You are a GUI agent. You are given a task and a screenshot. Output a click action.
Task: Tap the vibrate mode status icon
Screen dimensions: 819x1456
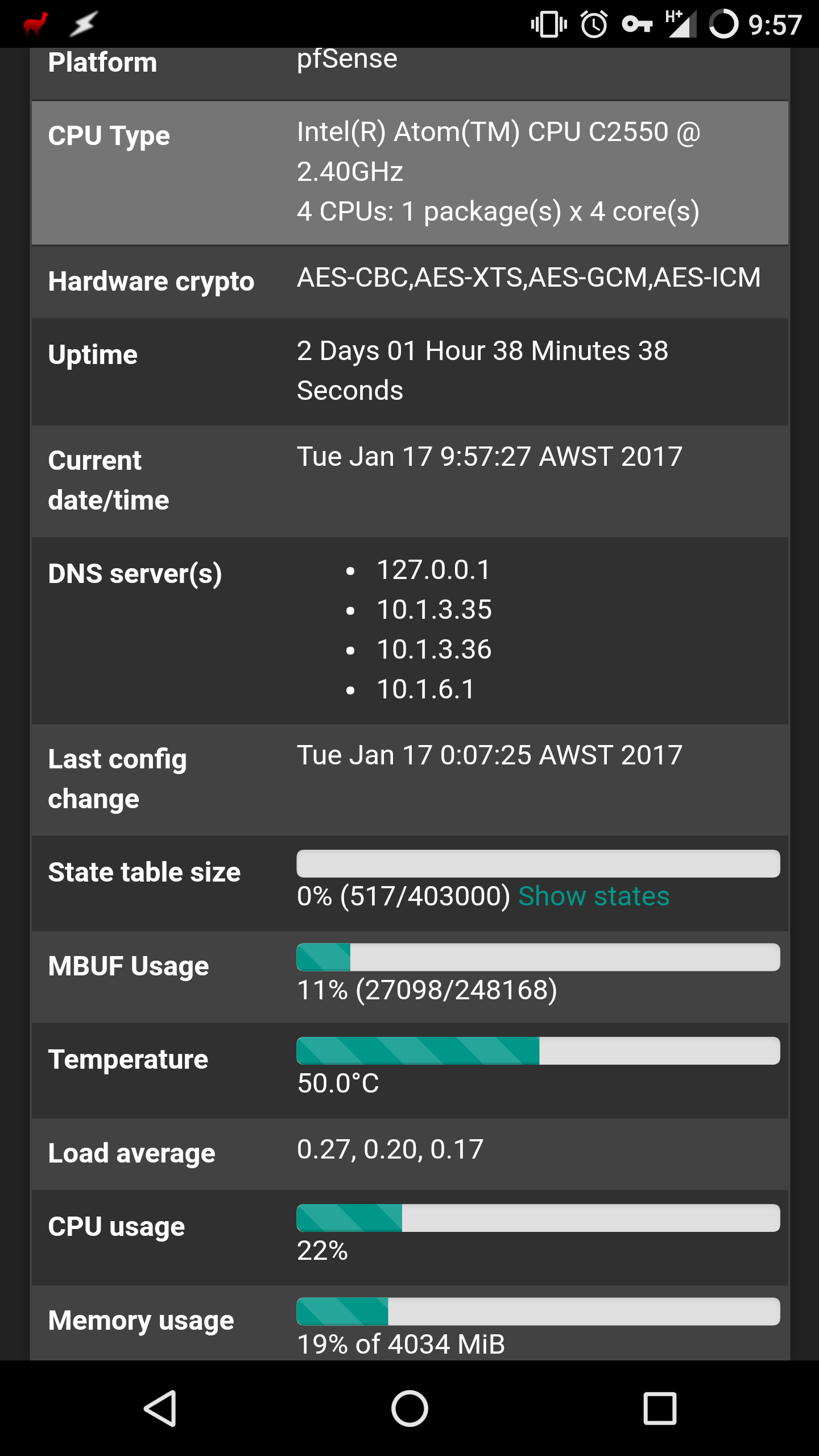pyautogui.click(x=548, y=24)
